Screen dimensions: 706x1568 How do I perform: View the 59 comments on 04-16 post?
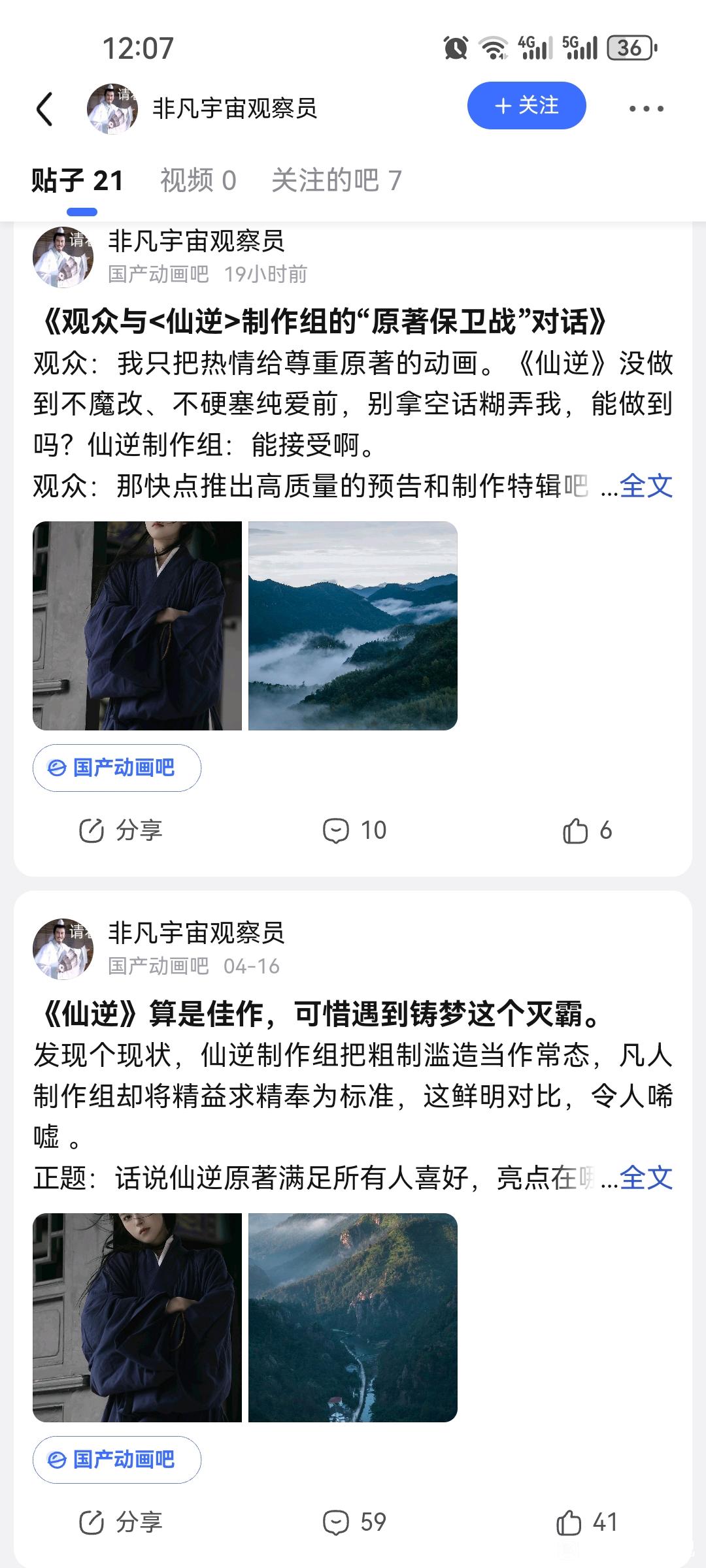[x=354, y=1522]
